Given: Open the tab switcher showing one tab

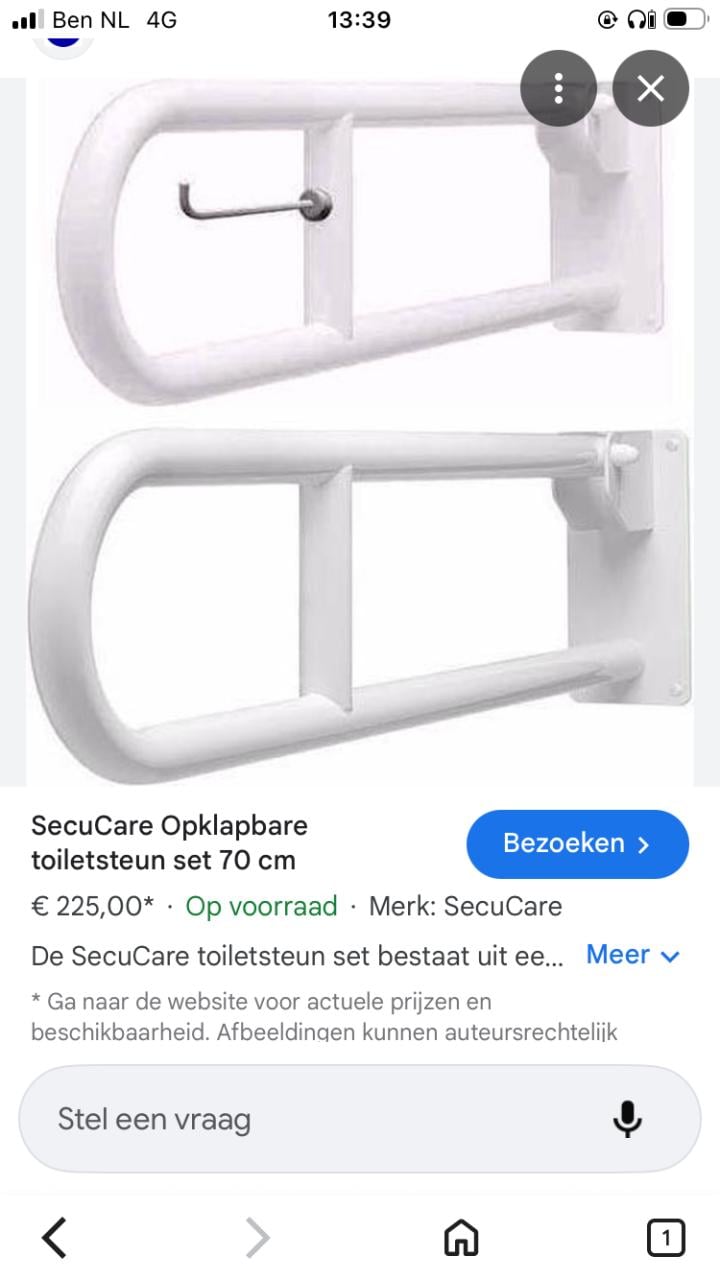Looking at the screenshot, I should (664, 1237).
